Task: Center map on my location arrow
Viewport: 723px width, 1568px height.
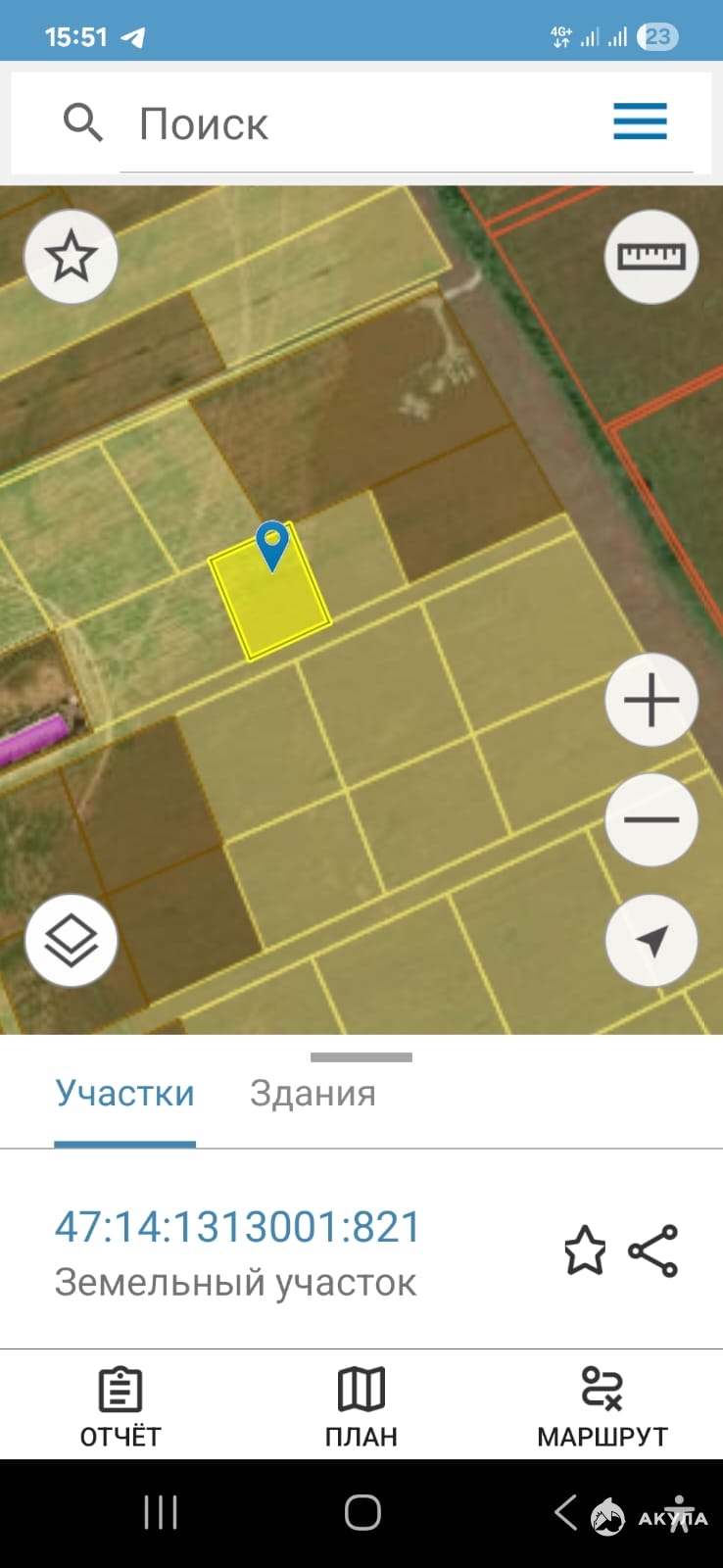Action: (x=651, y=941)
